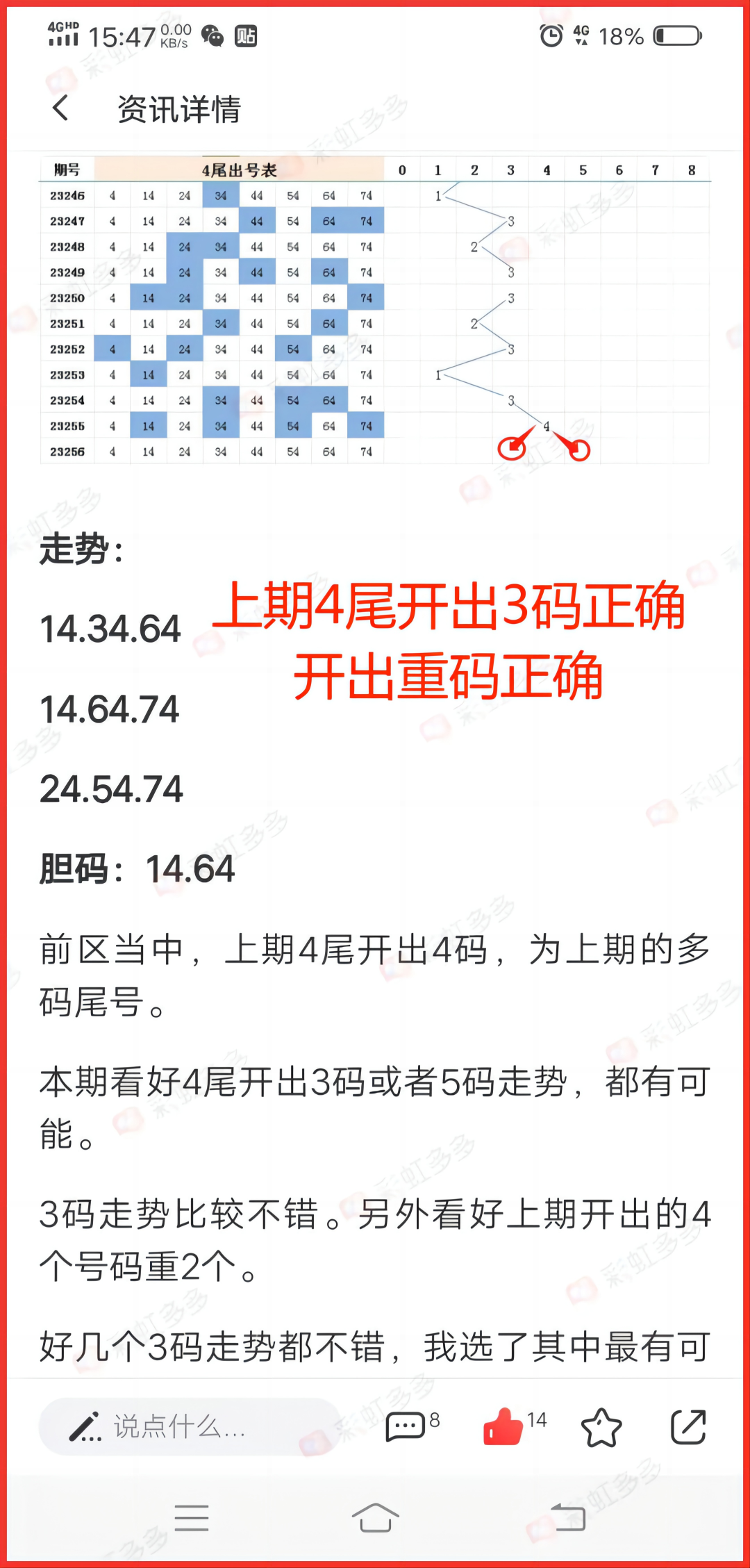This screenshot has height=1568, width=750.
Task: View the 8 comments
Action: 407,1427
